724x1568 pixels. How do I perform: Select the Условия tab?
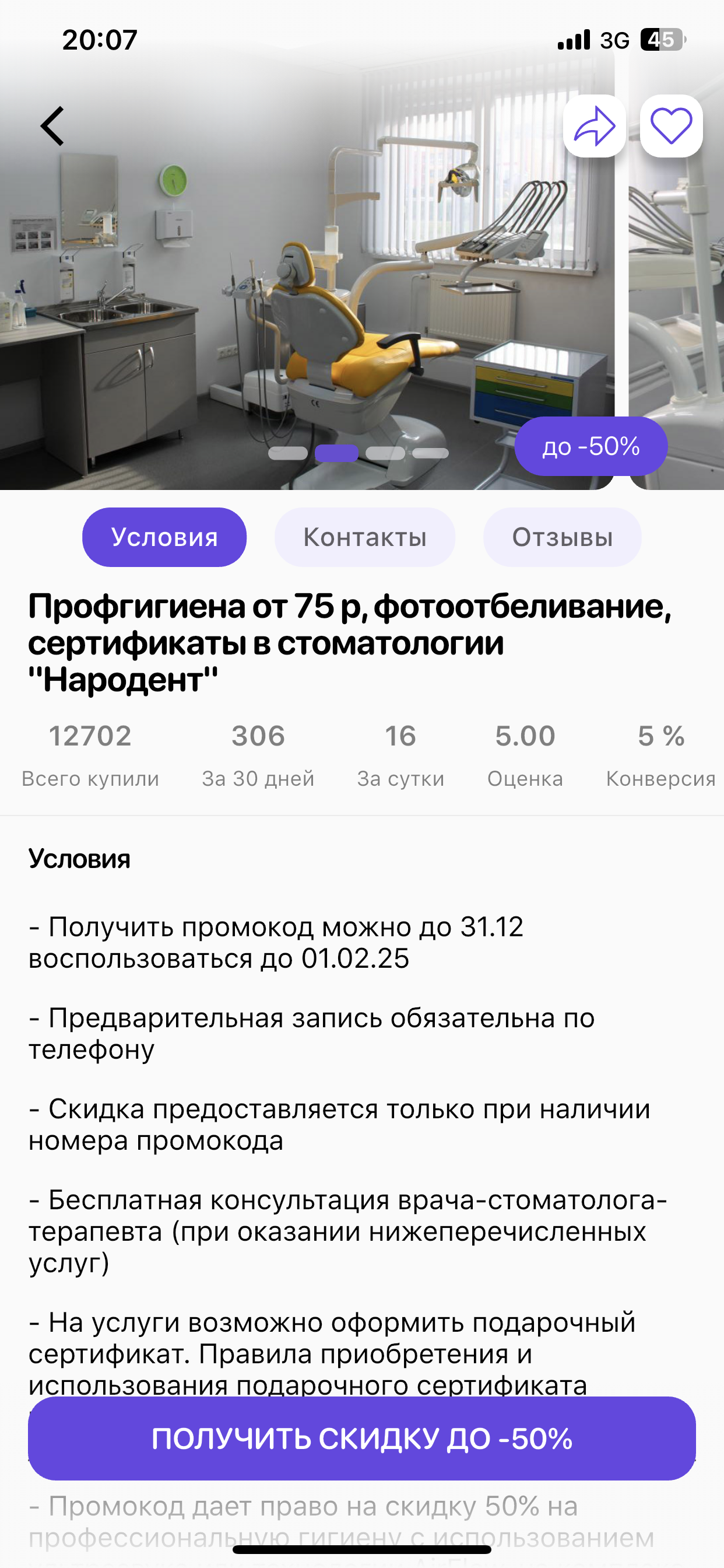(x=164, y=537)
